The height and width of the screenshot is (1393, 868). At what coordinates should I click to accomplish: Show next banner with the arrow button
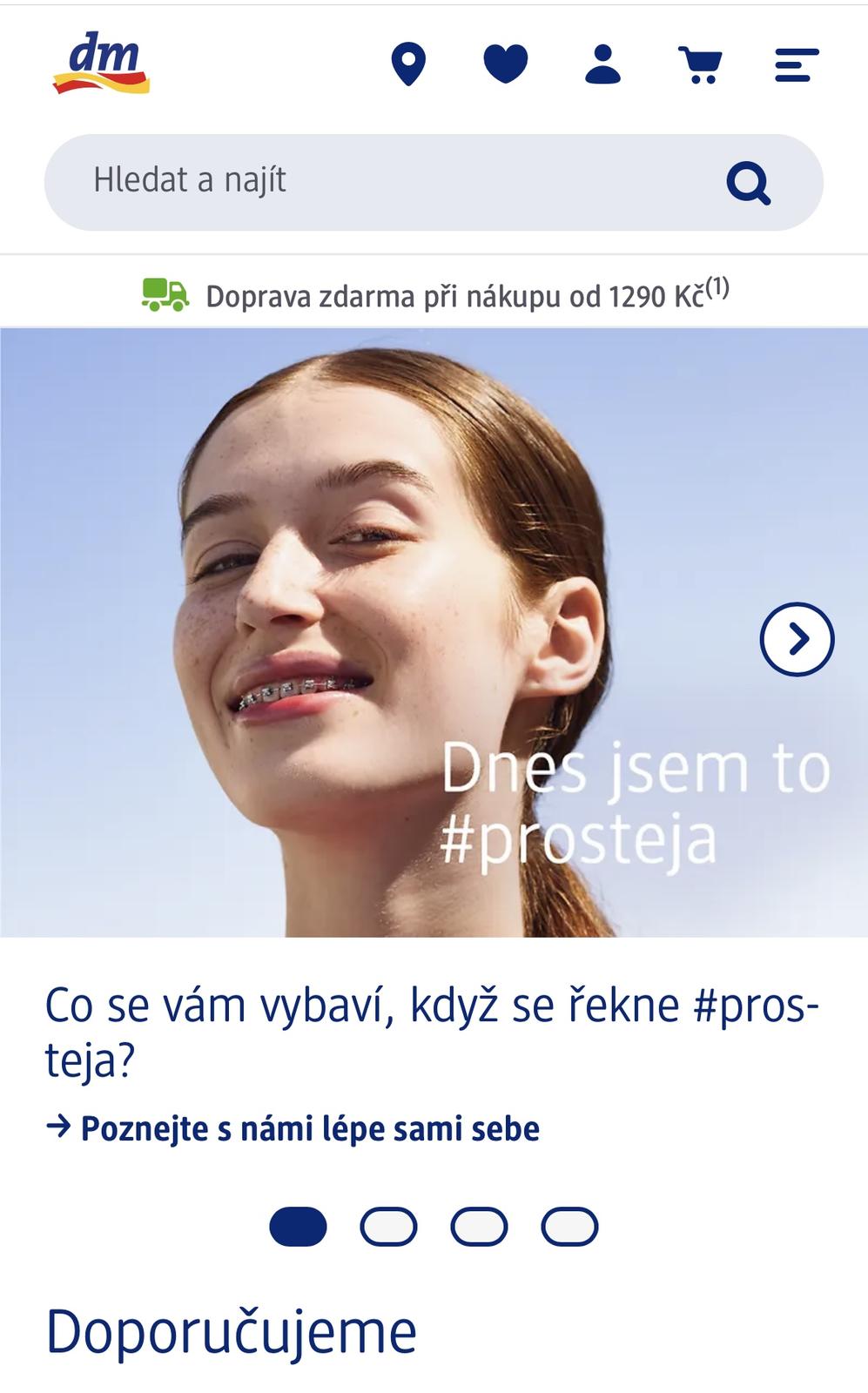pos(797,639)
